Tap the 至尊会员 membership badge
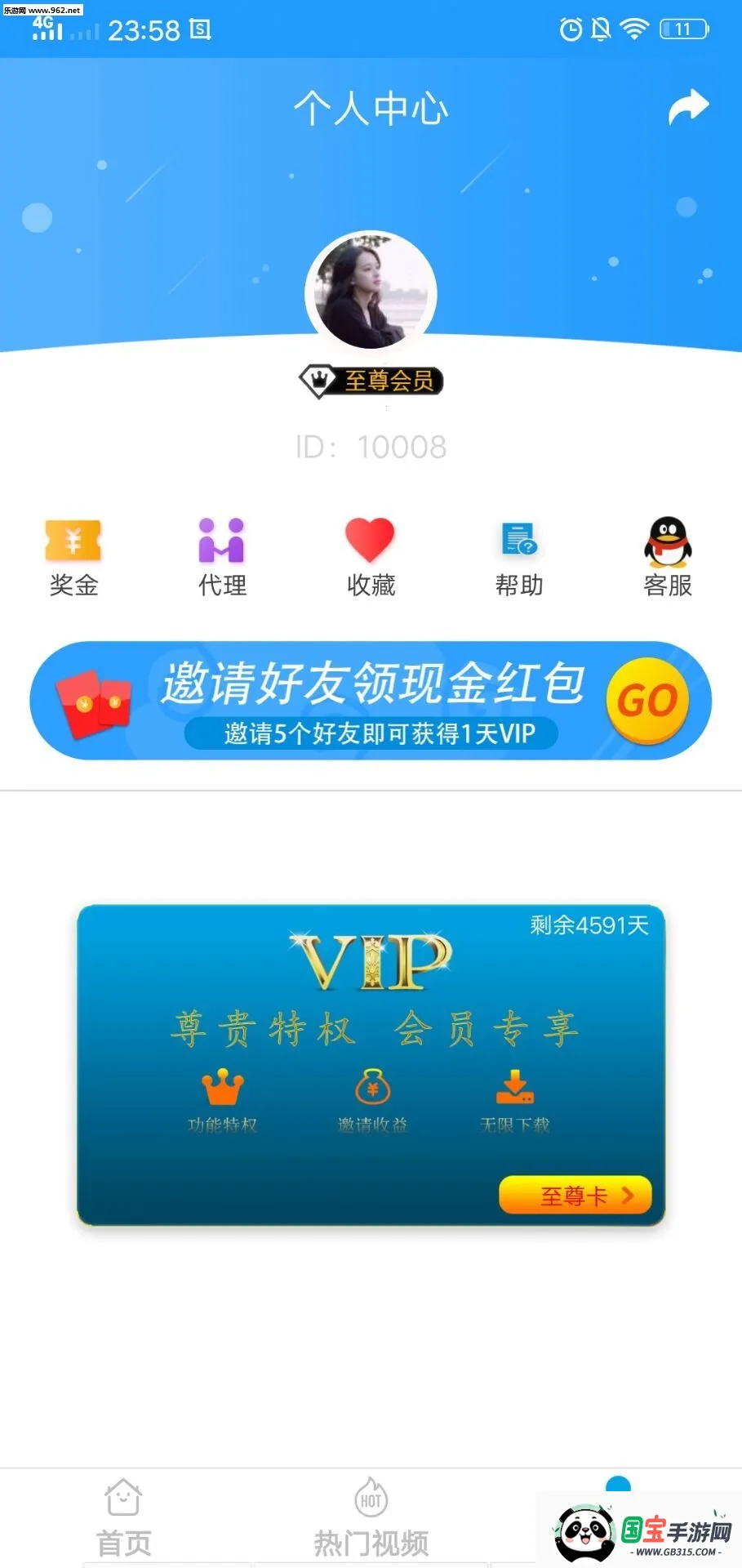Screen dimensions: 742x1568 point(371,380)
